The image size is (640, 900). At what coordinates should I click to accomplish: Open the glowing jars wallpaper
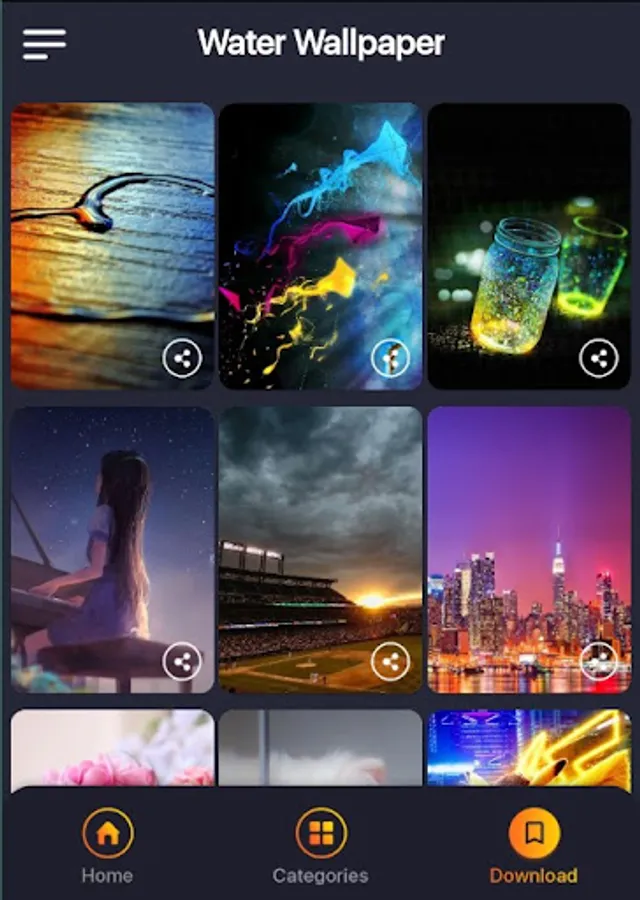[529, 230]
